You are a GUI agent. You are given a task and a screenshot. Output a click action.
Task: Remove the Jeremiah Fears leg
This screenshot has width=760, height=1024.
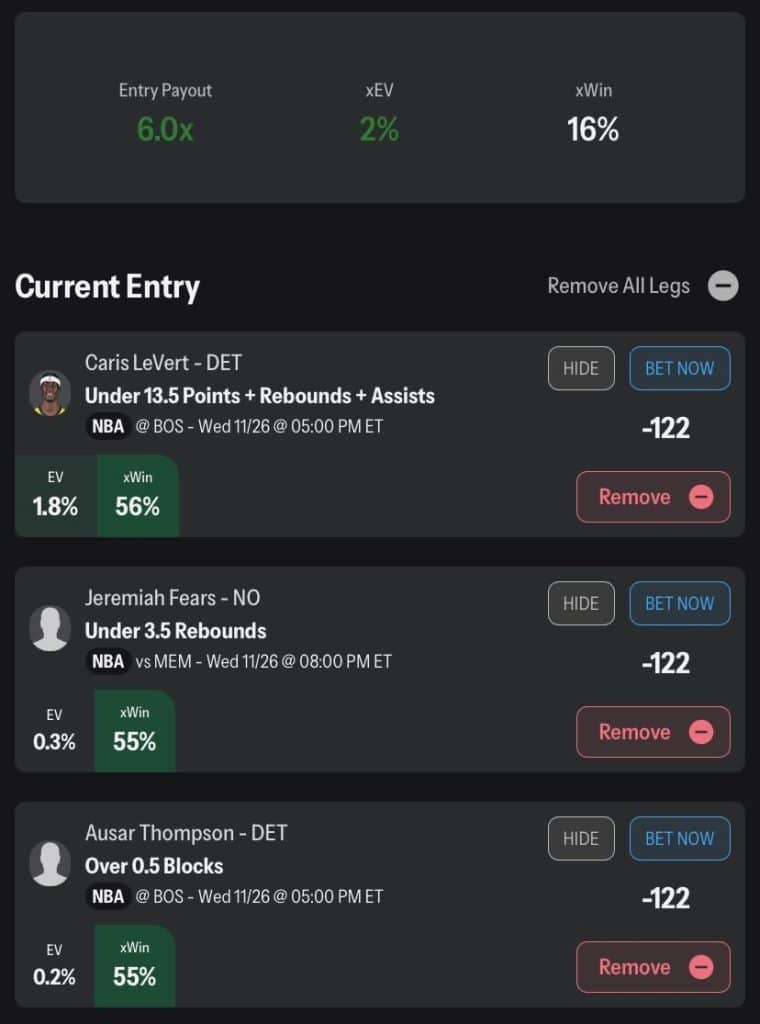653,732
